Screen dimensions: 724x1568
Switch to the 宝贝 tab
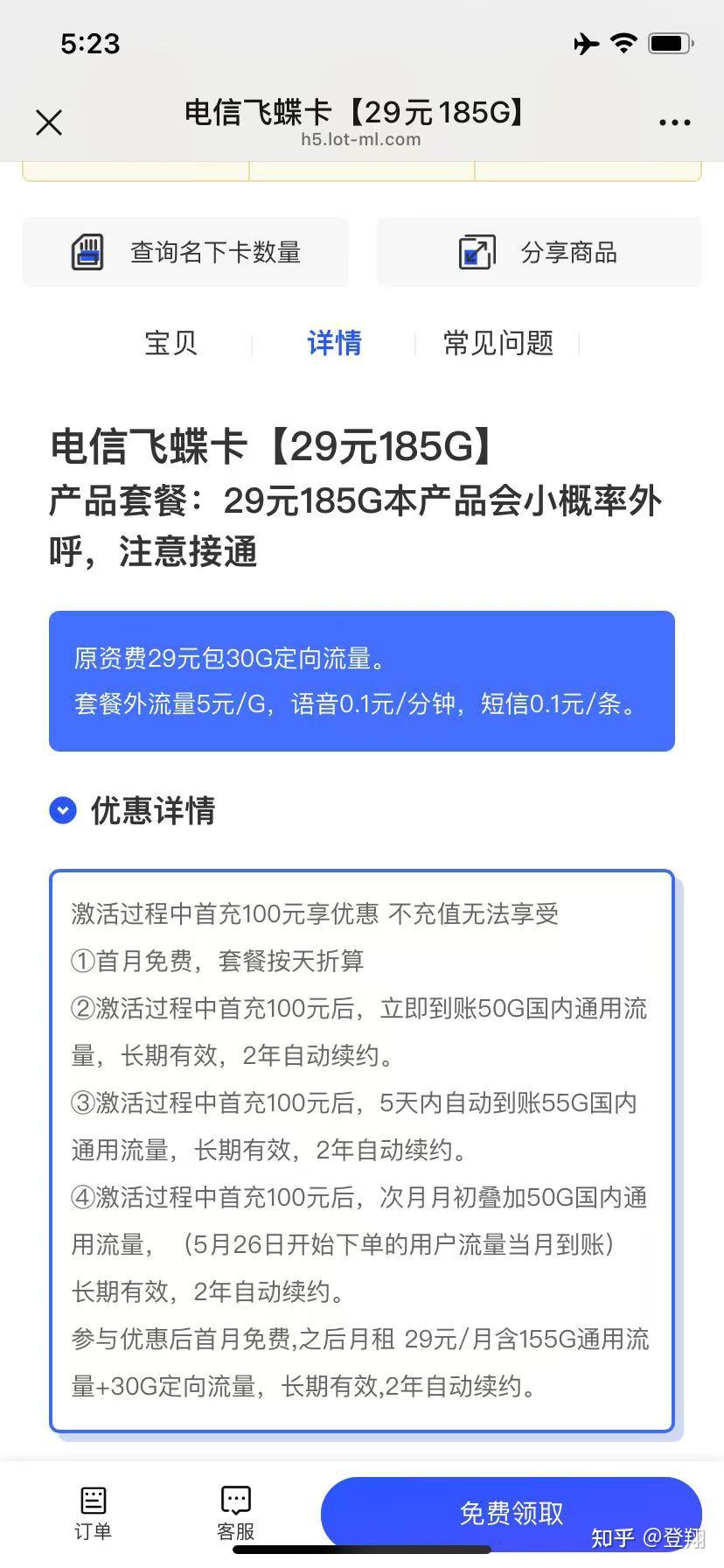pyautogui.click(x=171, y=344)
